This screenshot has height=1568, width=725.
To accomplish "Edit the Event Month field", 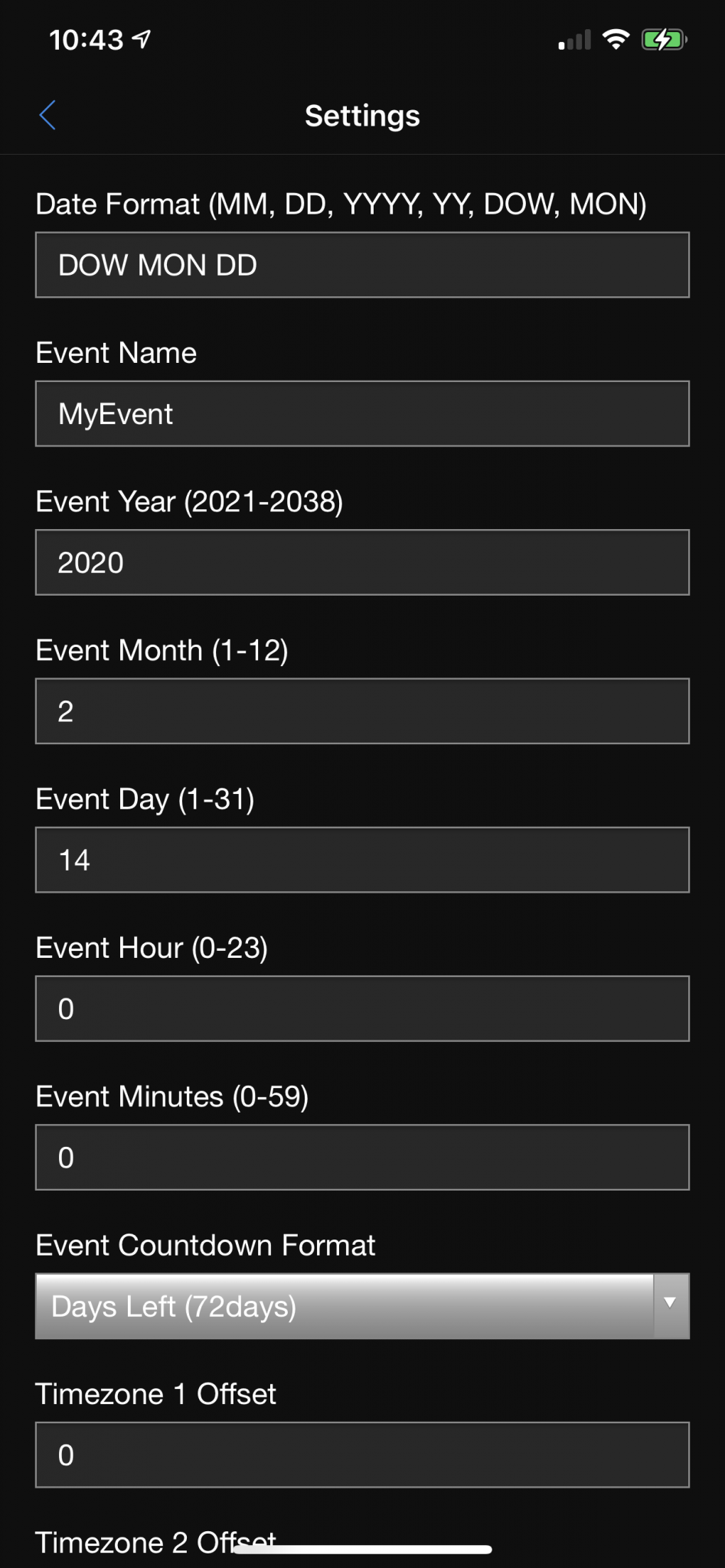I will [362, 710].
